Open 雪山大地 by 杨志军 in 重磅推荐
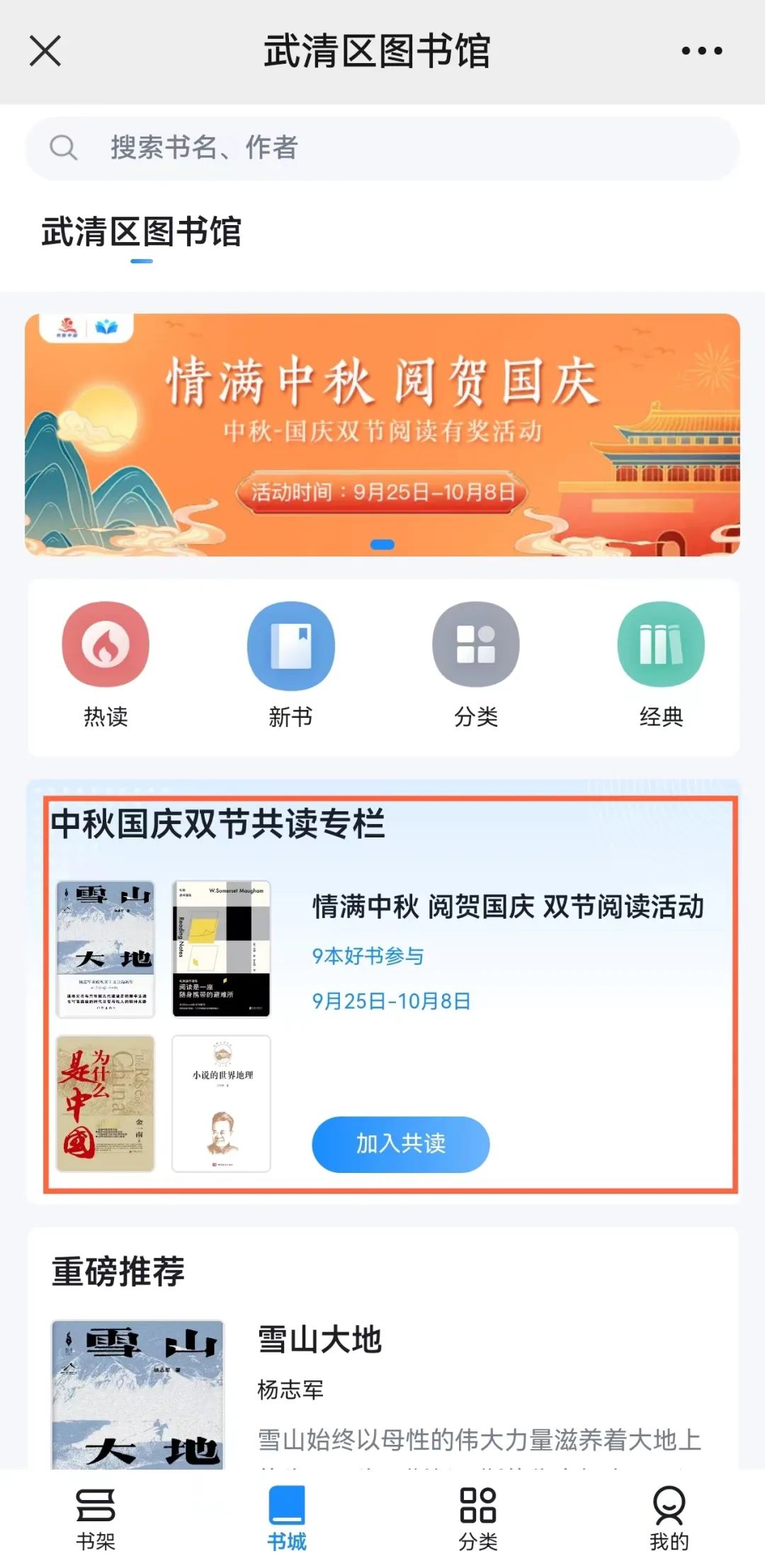This screenshot has width=765, height=1568. pyautogui.click(x=319, y=1341)
